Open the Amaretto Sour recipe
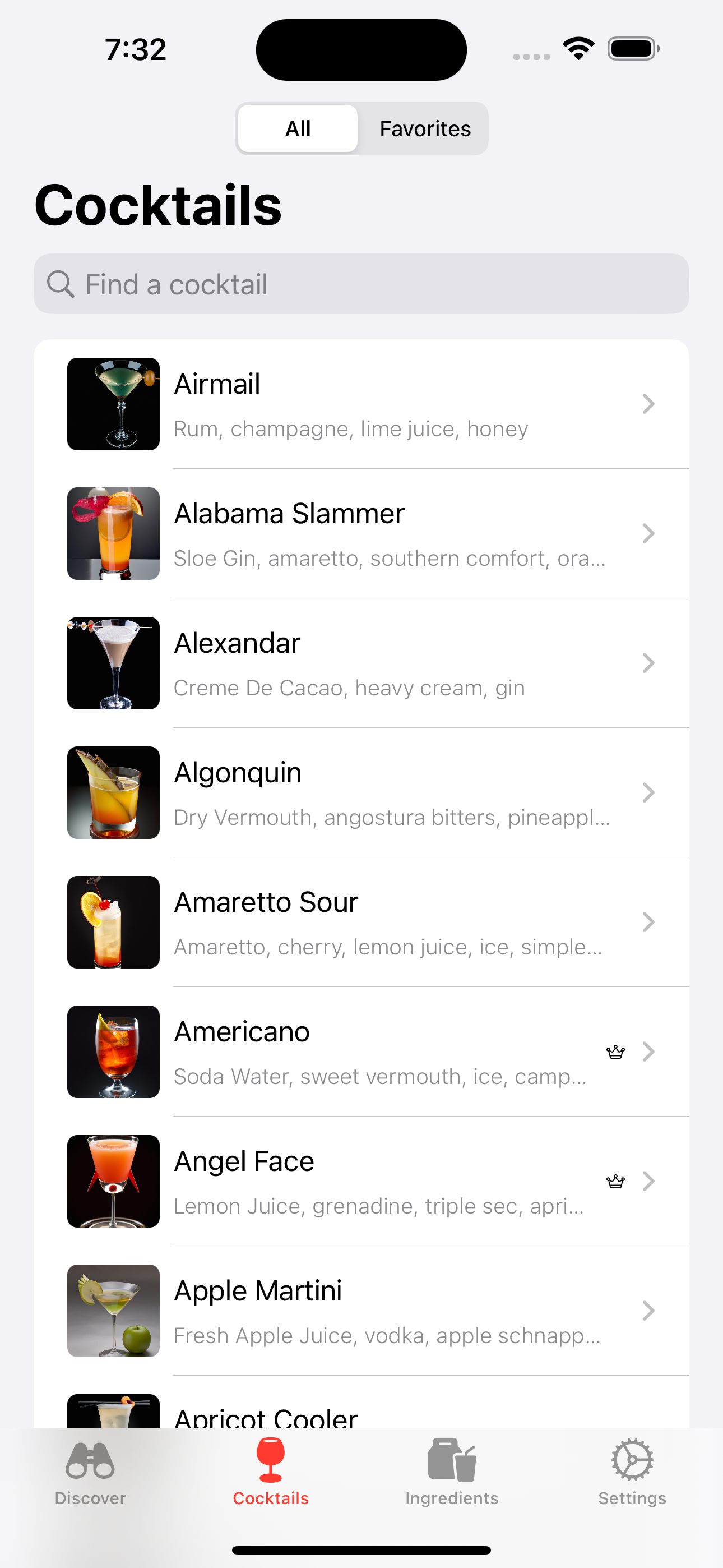The width and height of the screenshot is (723, 1568). (361, 923)
